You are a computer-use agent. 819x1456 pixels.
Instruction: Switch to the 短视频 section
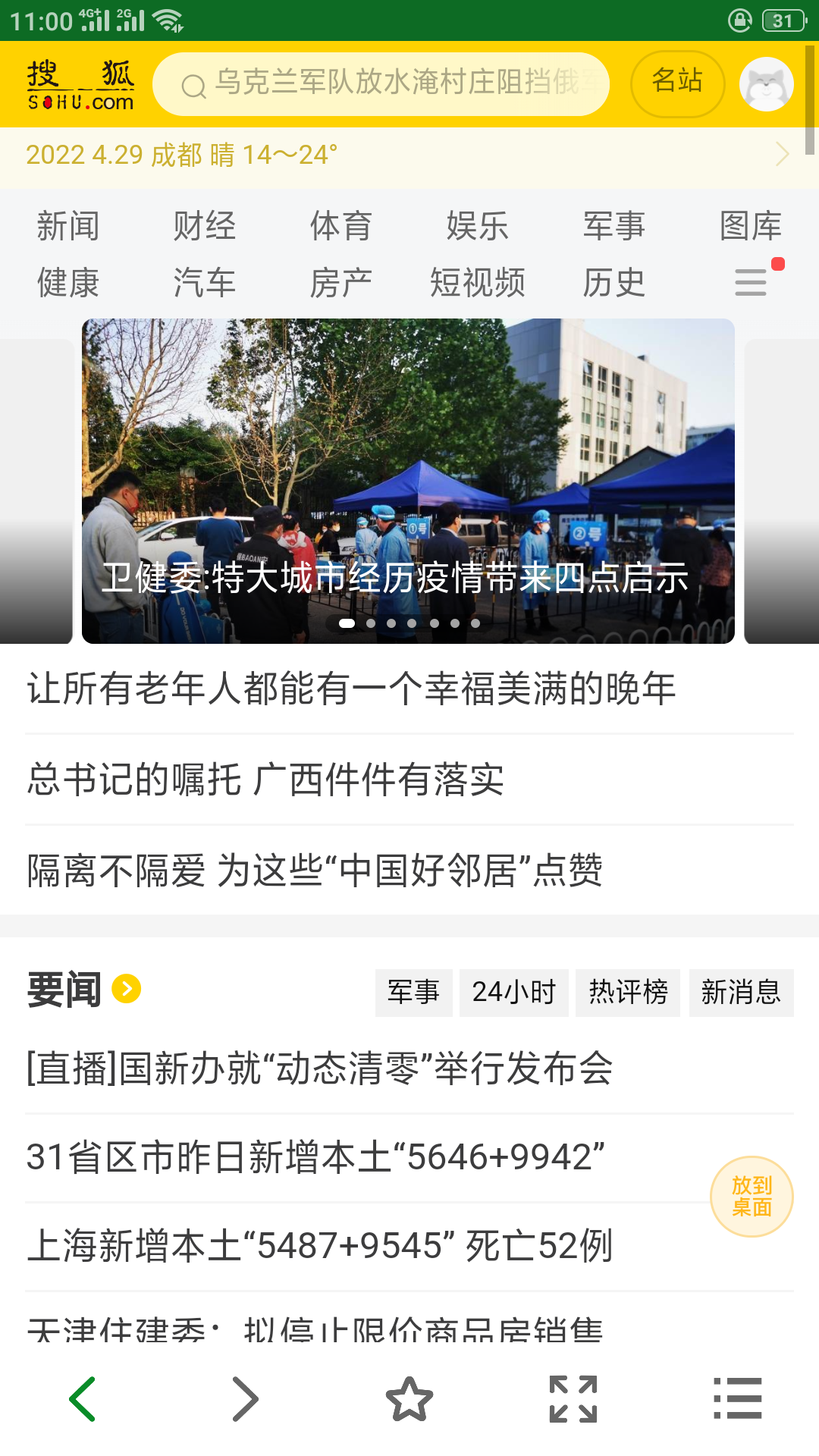tap(479, 283)
